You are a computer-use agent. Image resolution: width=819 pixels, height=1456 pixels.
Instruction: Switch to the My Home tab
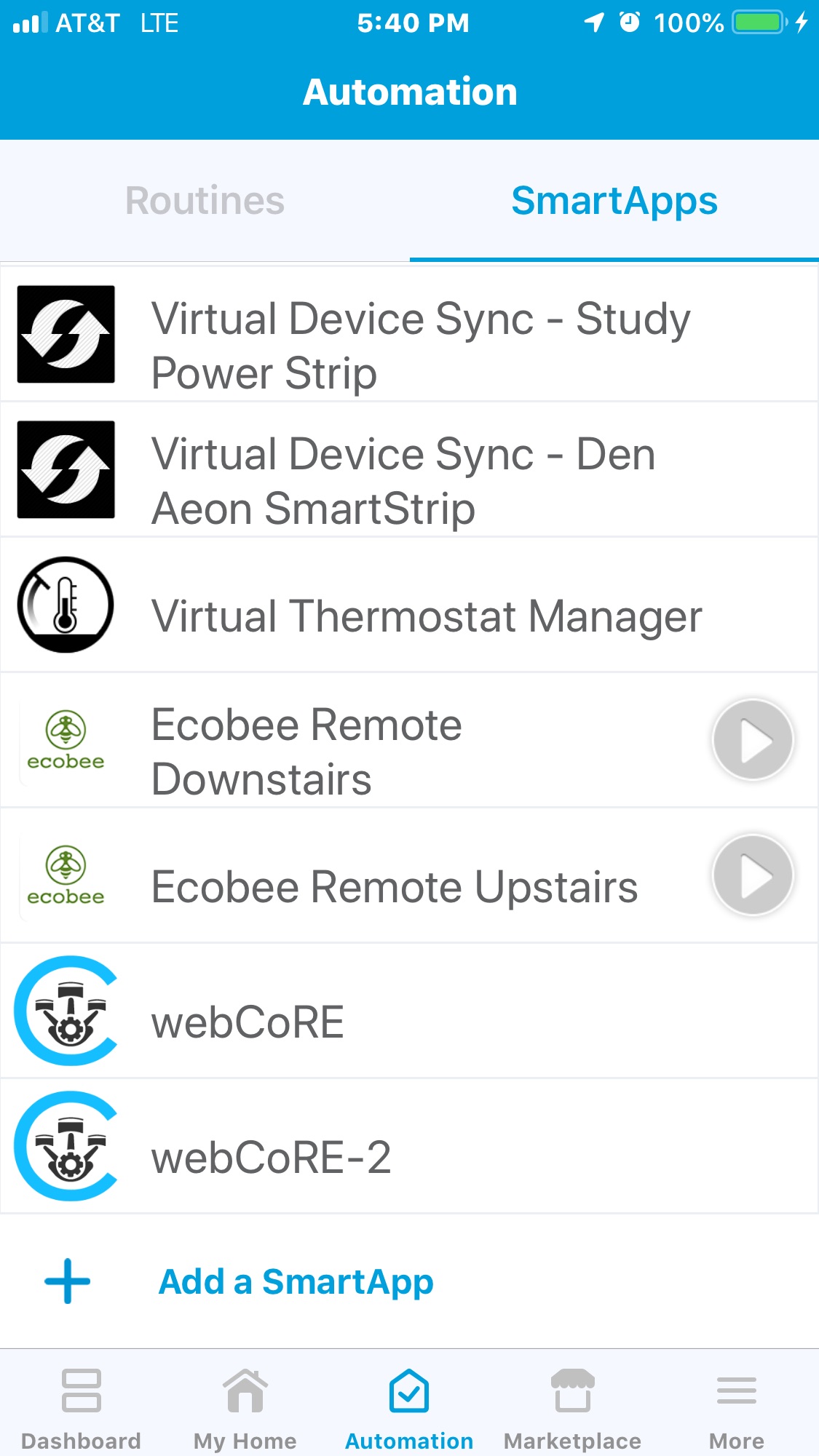[245, 1409]
